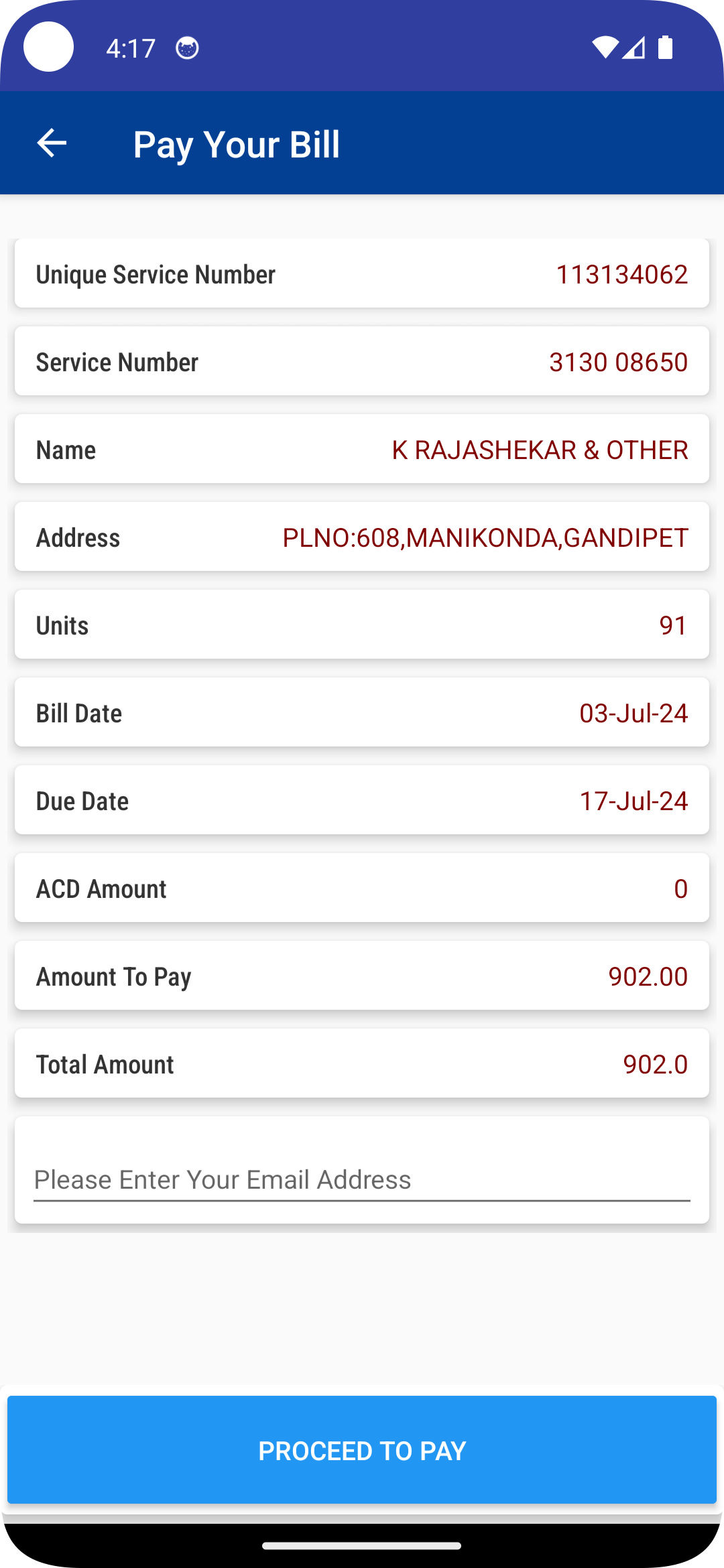Tap the circular avatar in status bar
Viewport: 724px width, 1568px height.
click(x=49, y=46)
